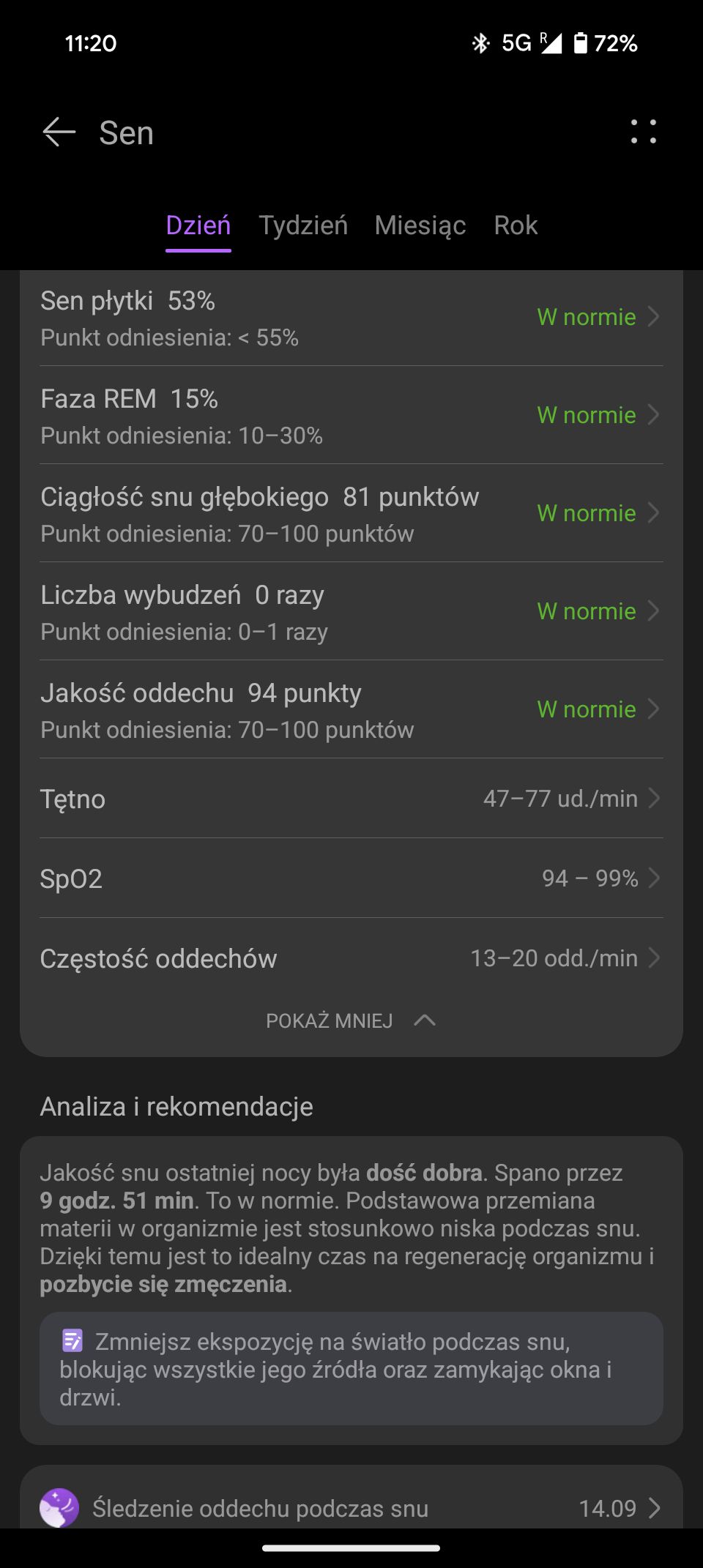Viewport: 703px width, 1568px height.
Task: Open Liczba wybudzeń row
Action: [x=351, y=611]
